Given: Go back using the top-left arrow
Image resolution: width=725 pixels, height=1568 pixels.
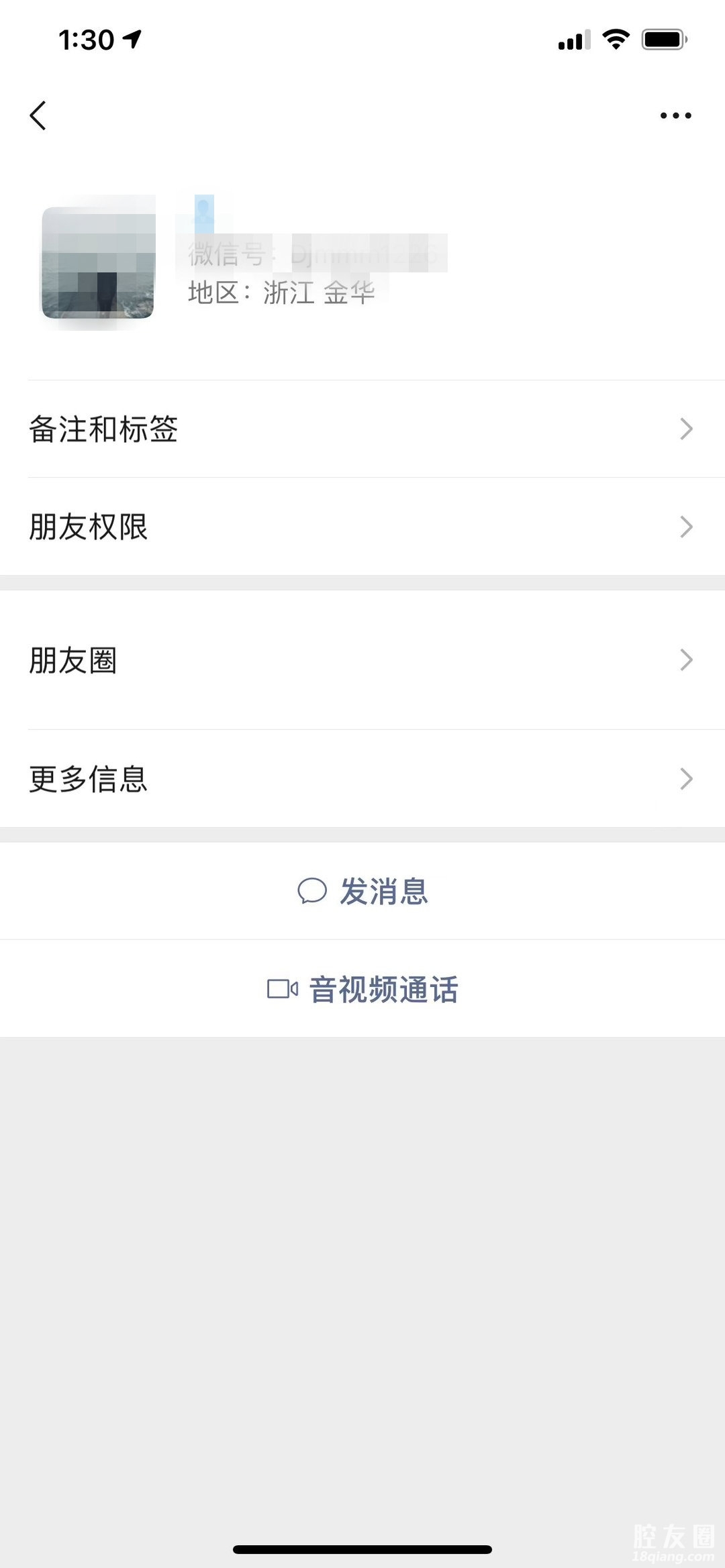Looking at the screenshot, I should point(39,115).
